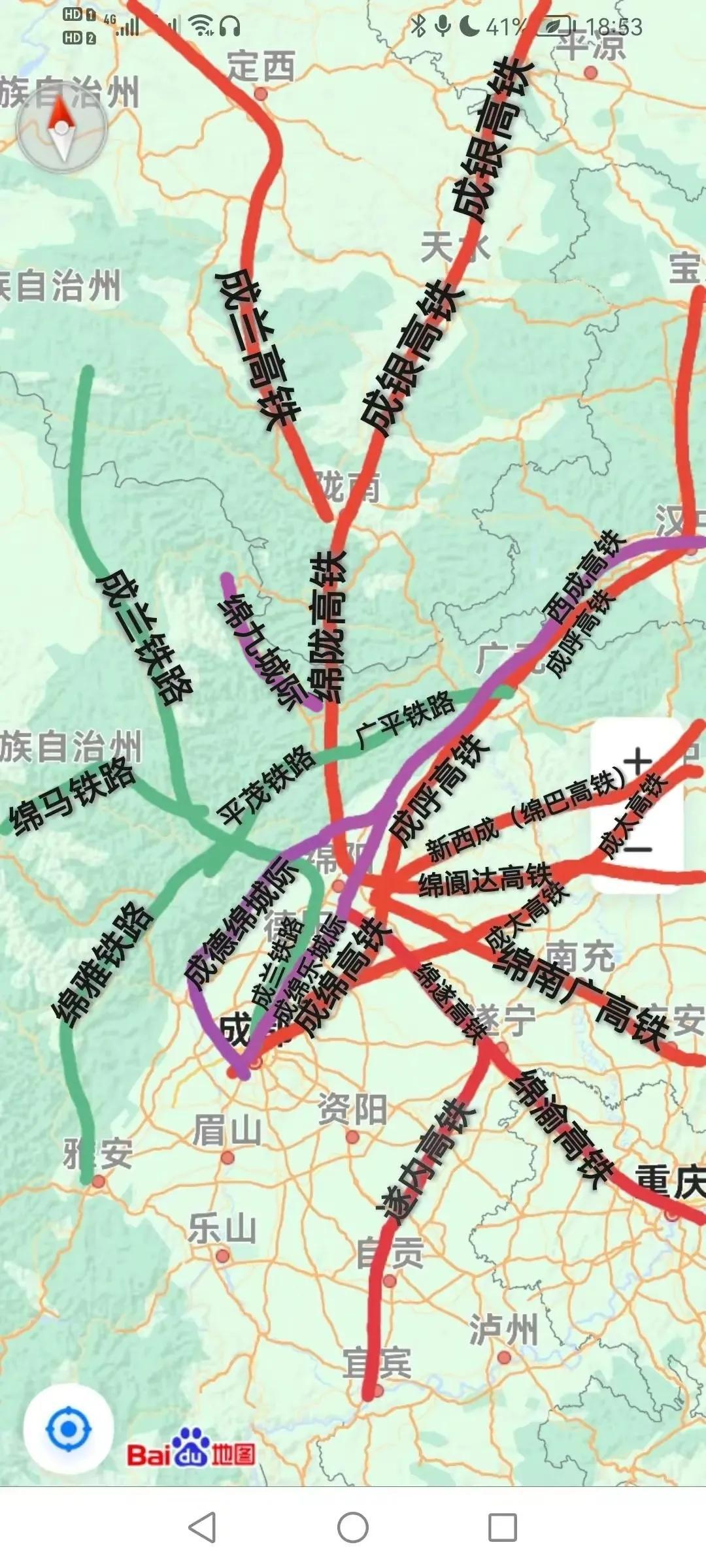Return to the phone's home screen
Viewport: 706px width, 1568px height.
point(353,1527)
